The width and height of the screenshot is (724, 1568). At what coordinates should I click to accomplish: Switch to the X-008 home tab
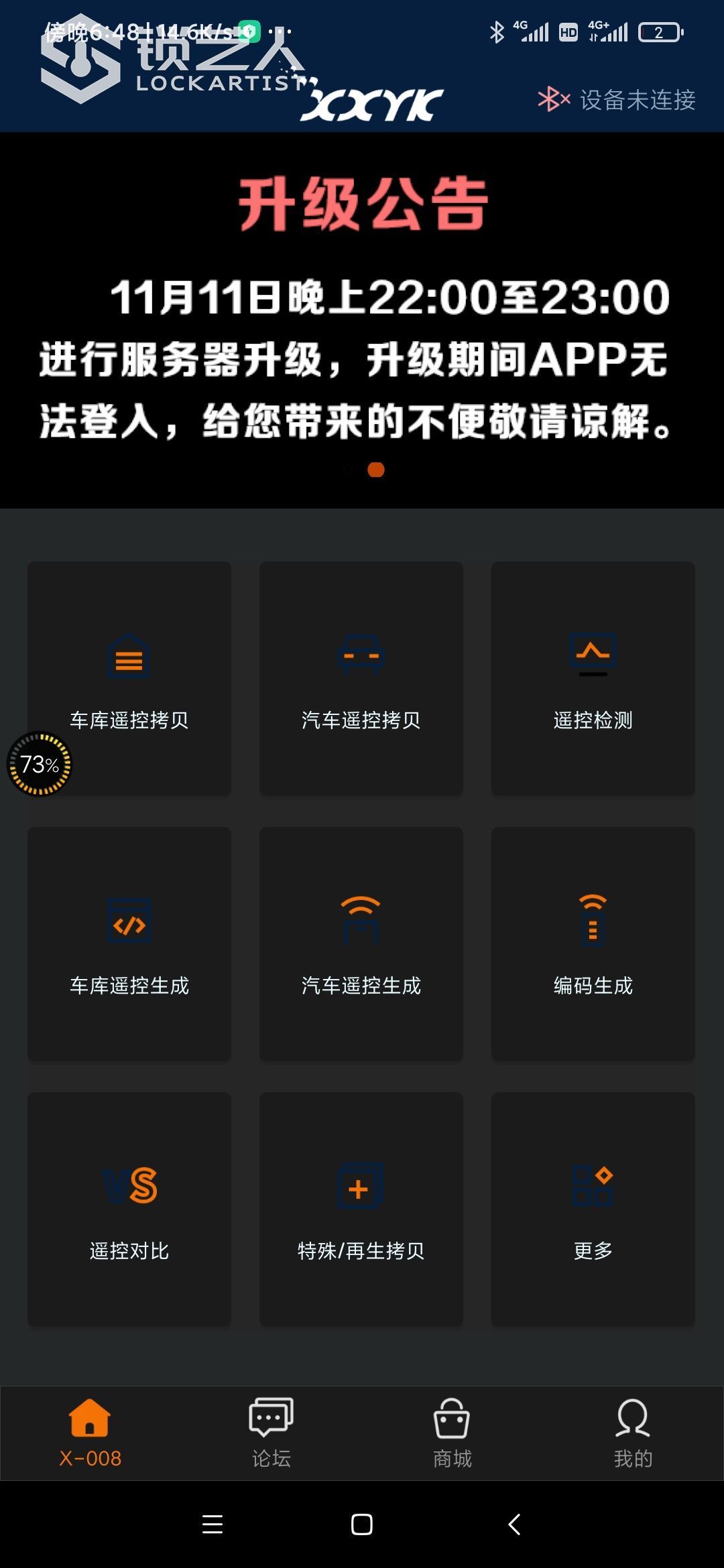click(90, 1433)
